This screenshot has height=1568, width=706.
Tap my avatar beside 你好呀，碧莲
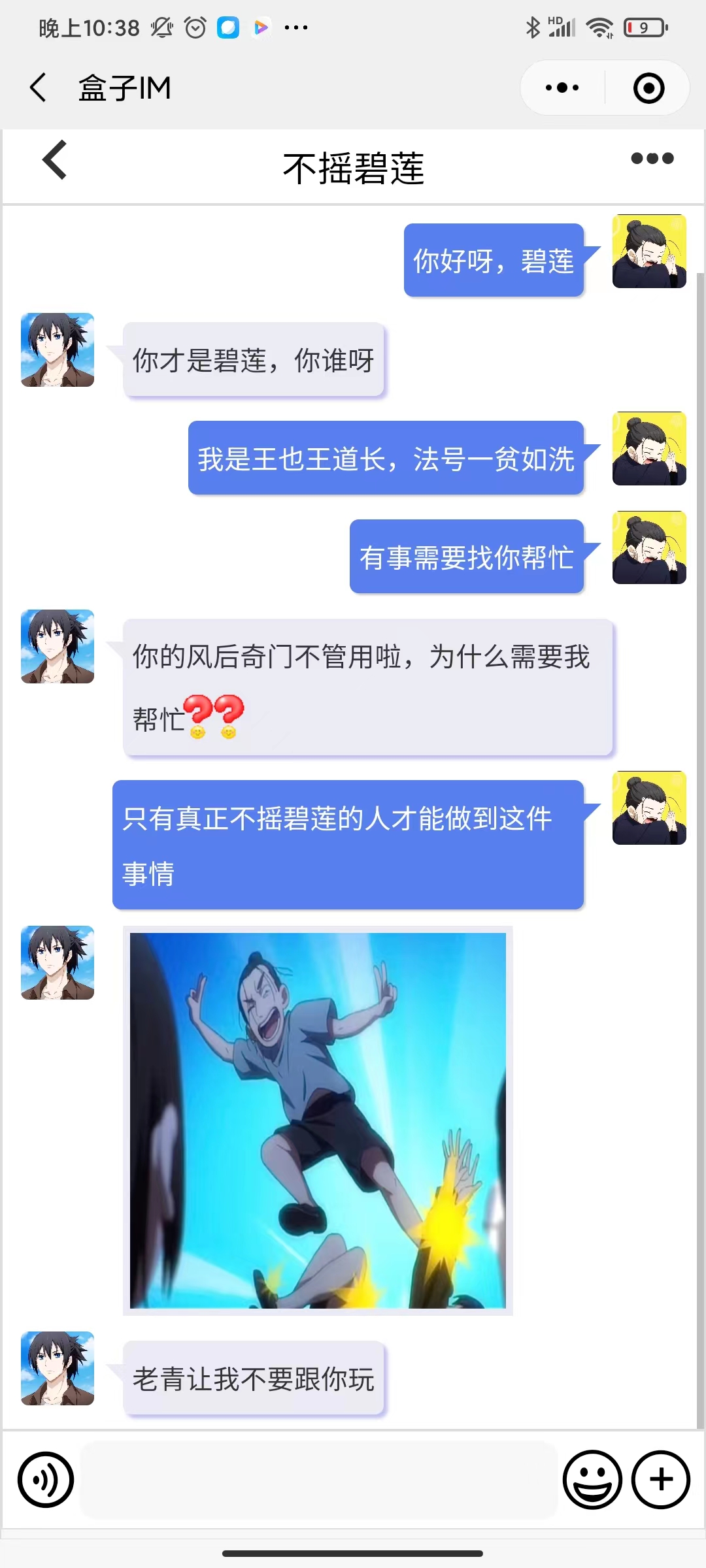pos(648,252)
